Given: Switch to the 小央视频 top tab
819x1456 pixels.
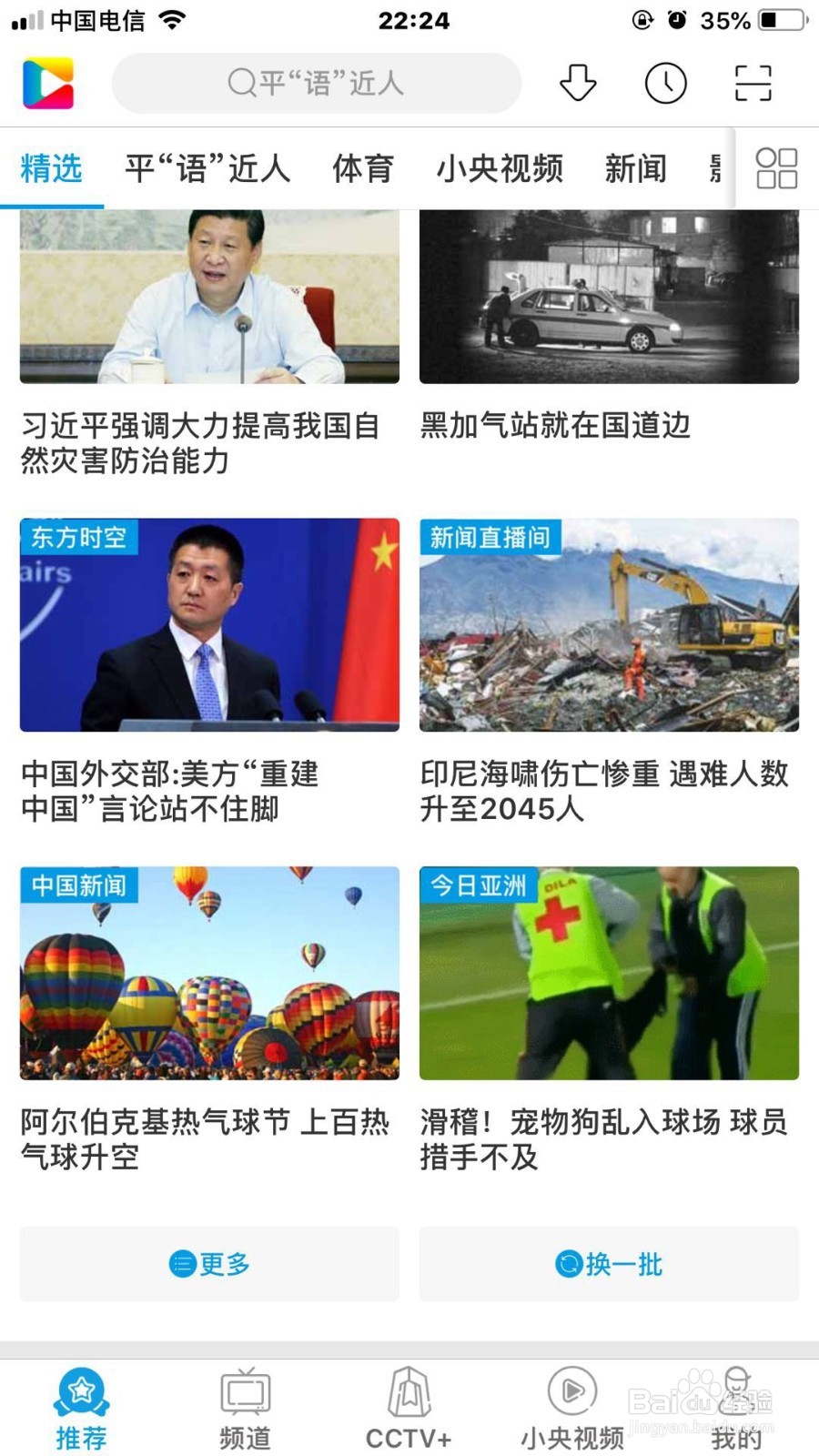Looking at the screenshot, I should click(x=500, y=169).
